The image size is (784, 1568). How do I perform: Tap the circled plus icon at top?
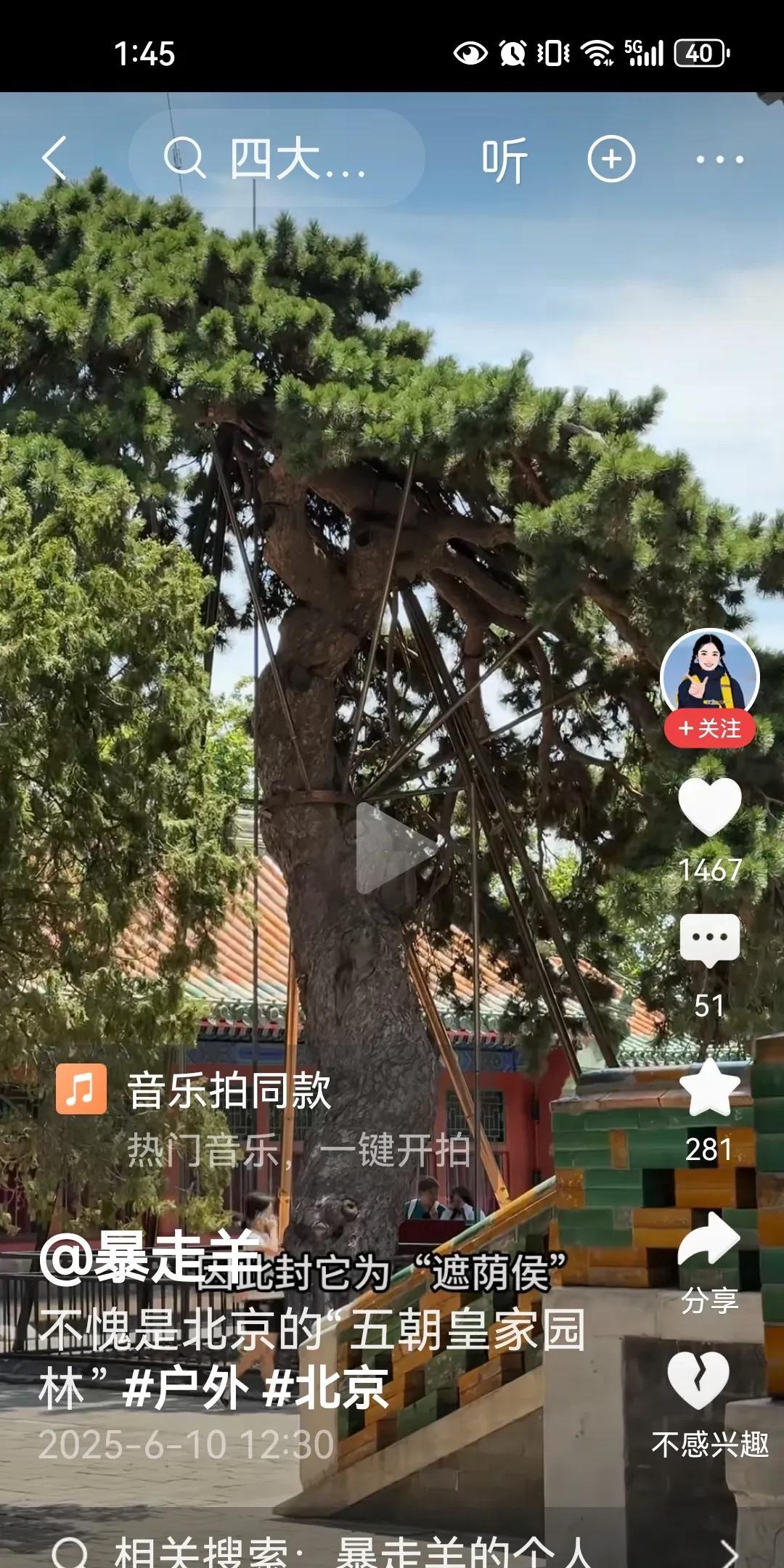point(611,159)
